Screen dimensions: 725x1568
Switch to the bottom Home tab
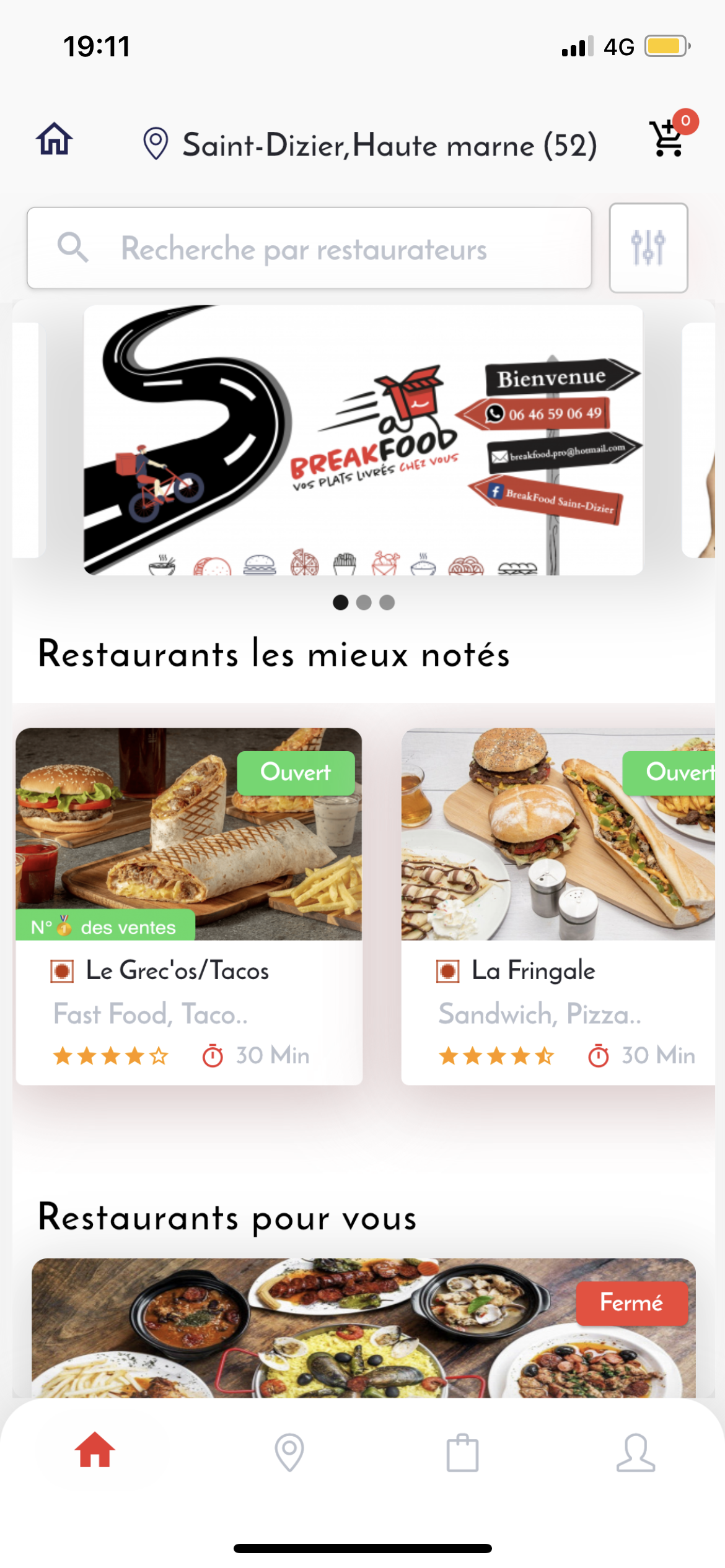[95, 1450]
